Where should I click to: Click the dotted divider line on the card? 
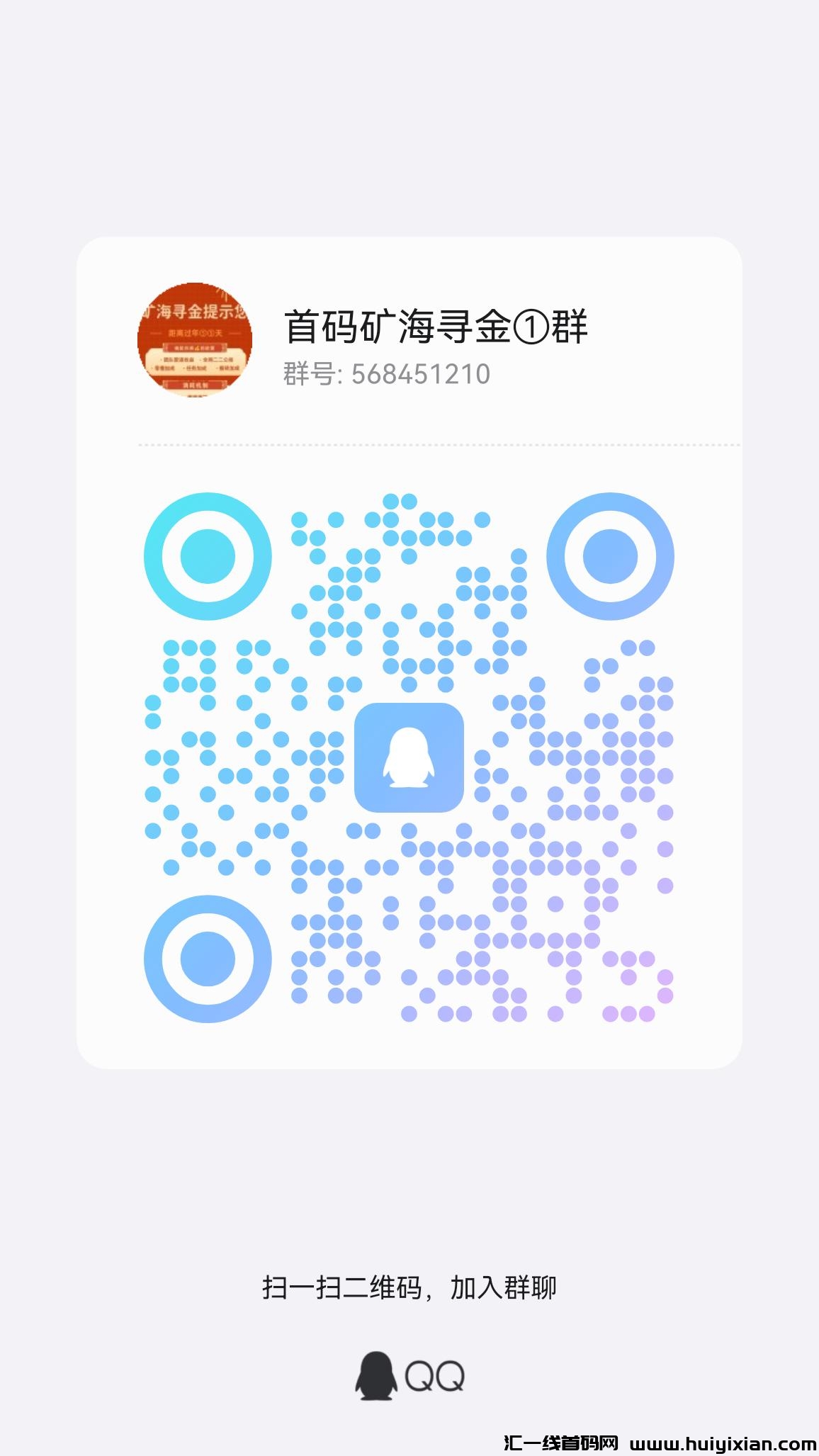[437, 444]
